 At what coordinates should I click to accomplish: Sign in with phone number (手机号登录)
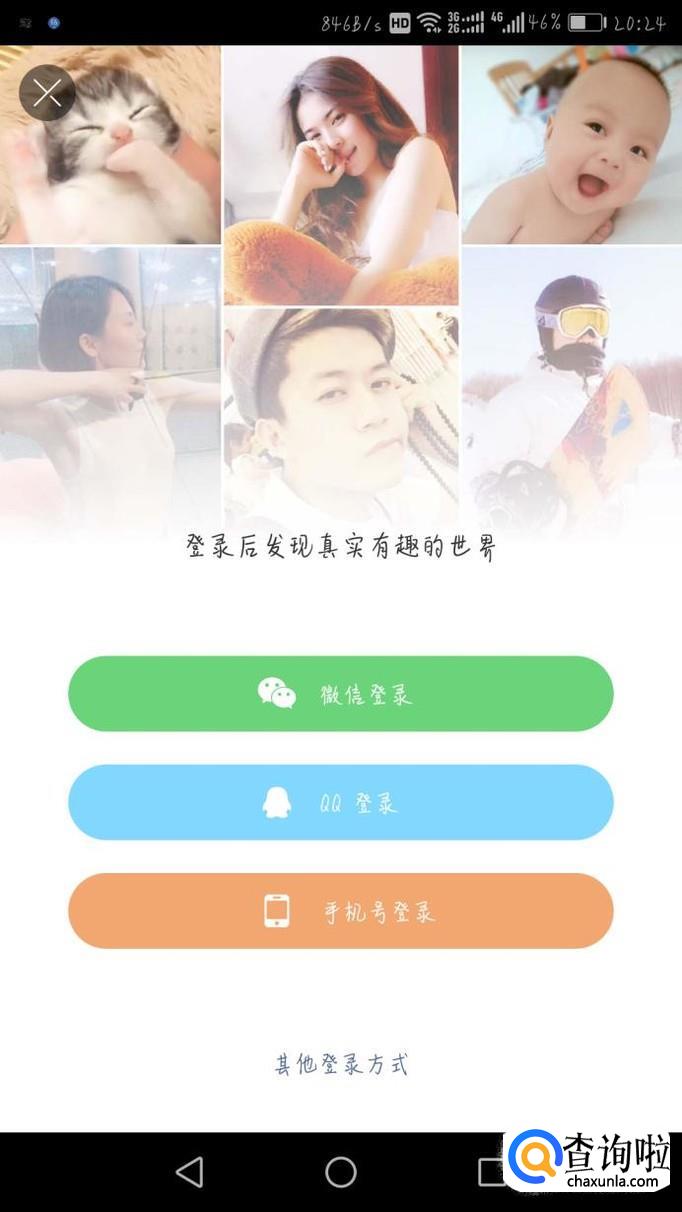click(340, 911)
